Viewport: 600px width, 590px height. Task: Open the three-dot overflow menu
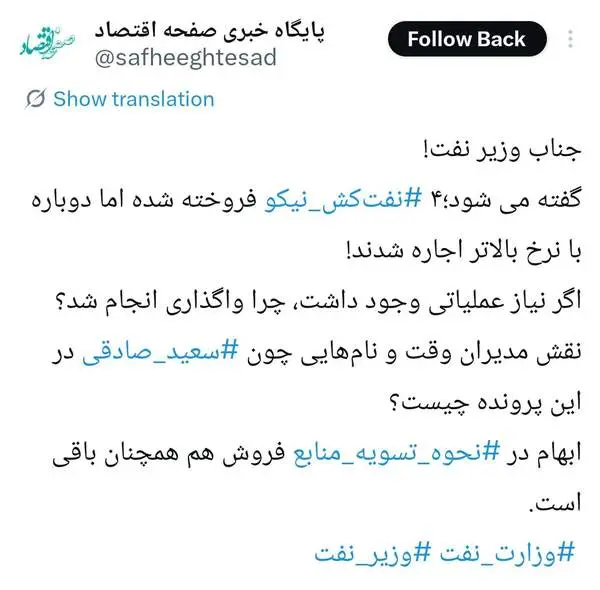tap(570, 39)
